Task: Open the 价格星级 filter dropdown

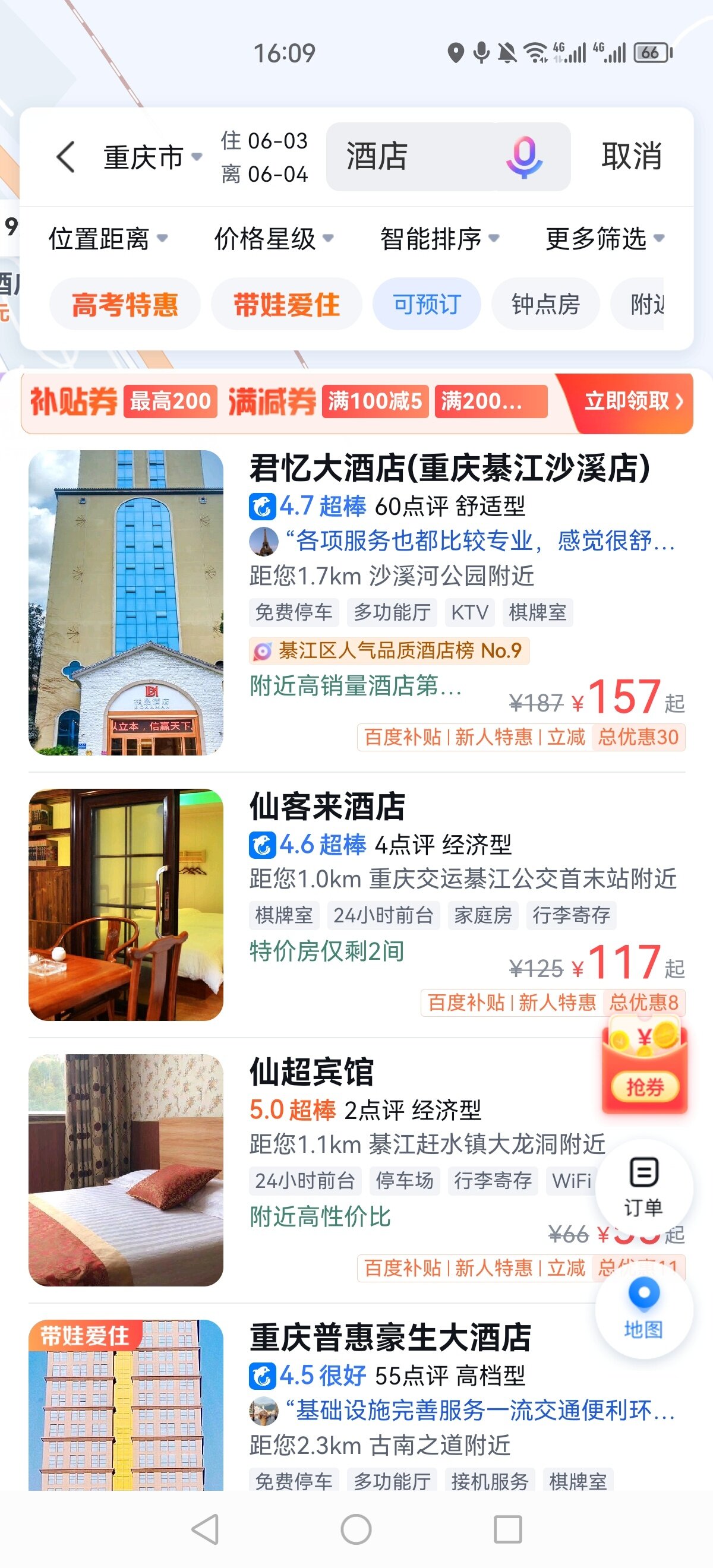Action: [273, 239]
